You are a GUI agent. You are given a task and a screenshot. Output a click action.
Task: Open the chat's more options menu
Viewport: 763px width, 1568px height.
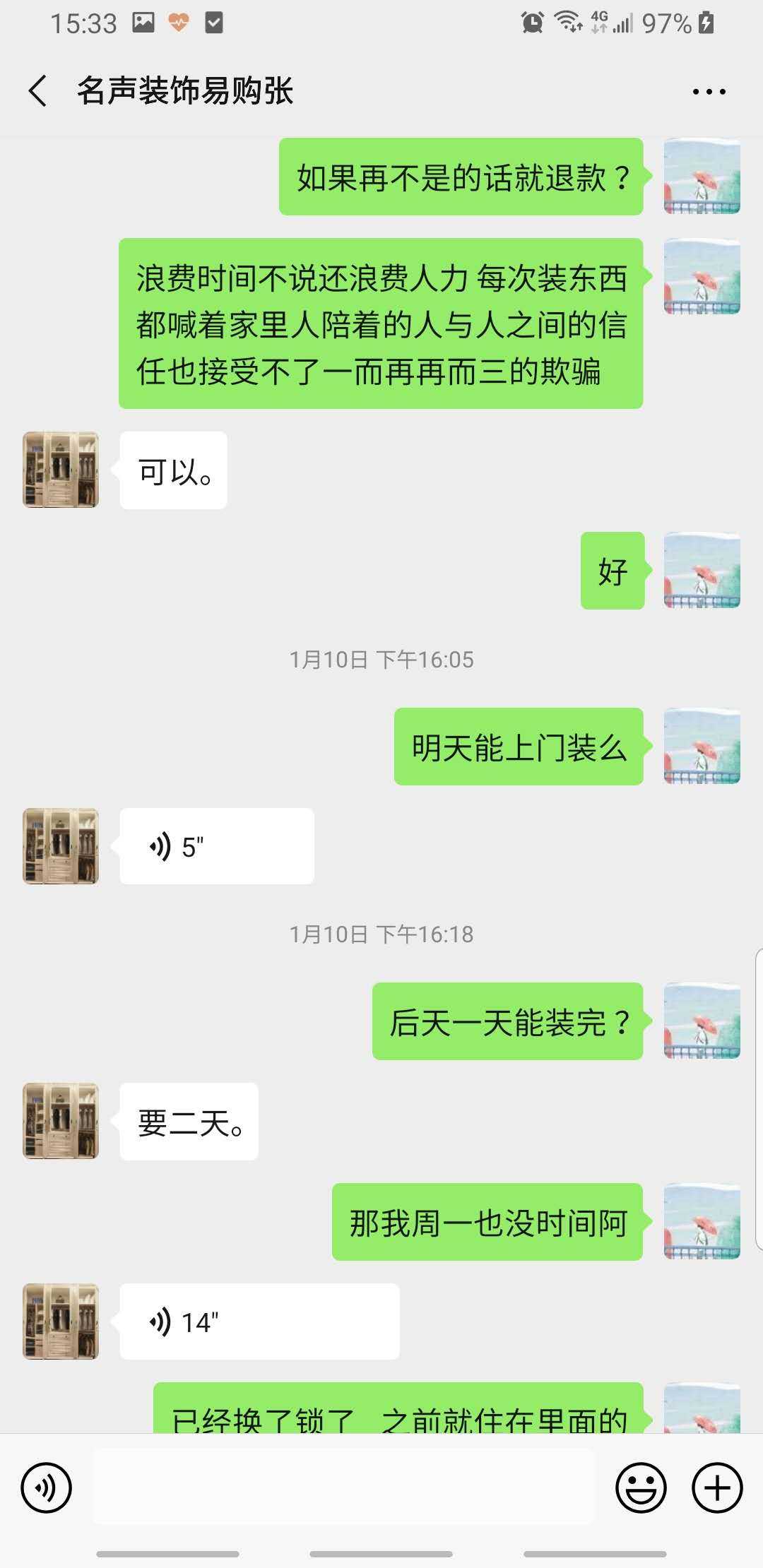709,91
